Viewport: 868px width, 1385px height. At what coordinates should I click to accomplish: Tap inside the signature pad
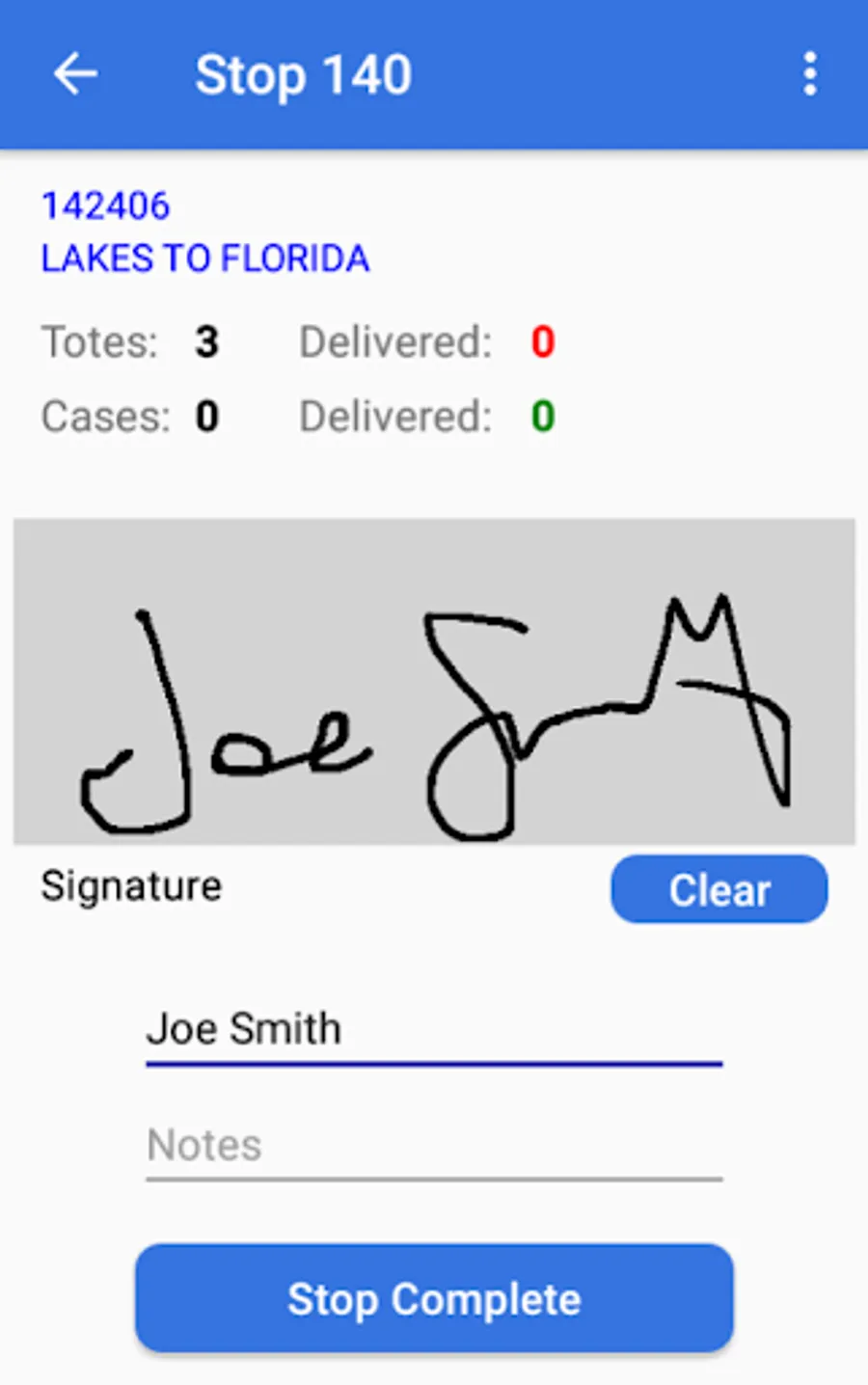coord(434,682)
